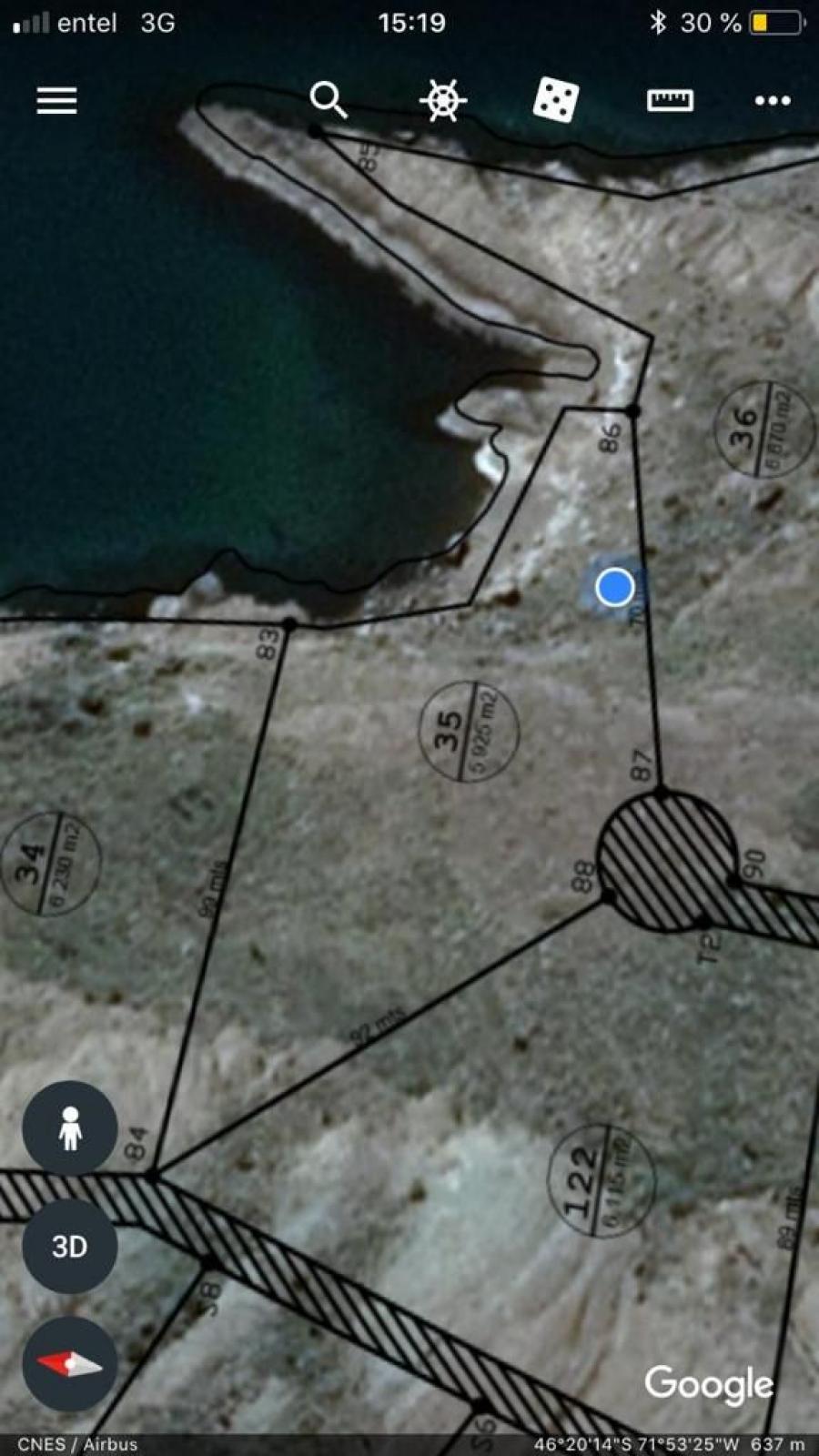Image resolution: width=819 pixels, height=1456 pixels.
Task: Enter Street View with the pegman button
Action: click(69, 1128)
